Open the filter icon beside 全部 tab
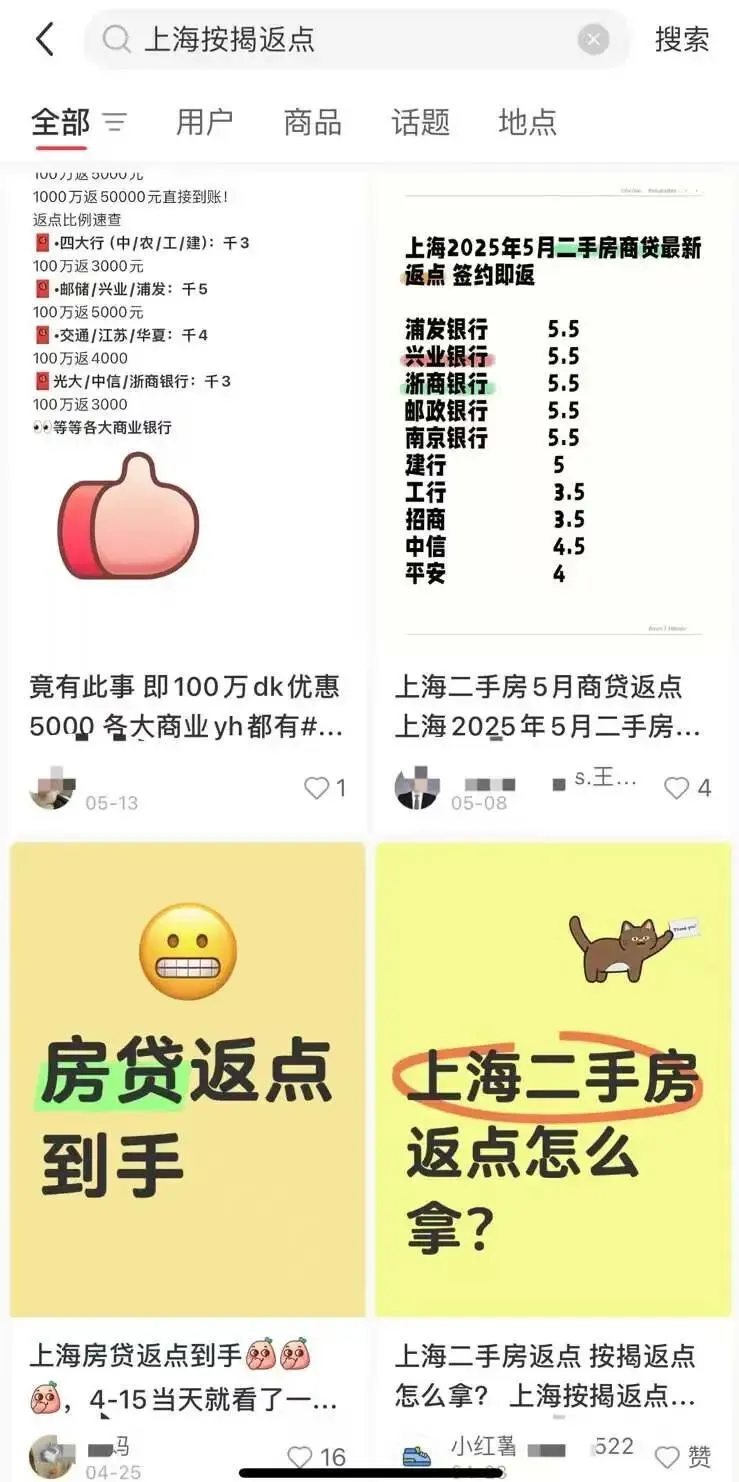This screenshot has width=739, height=1482. tap(116, 121)
